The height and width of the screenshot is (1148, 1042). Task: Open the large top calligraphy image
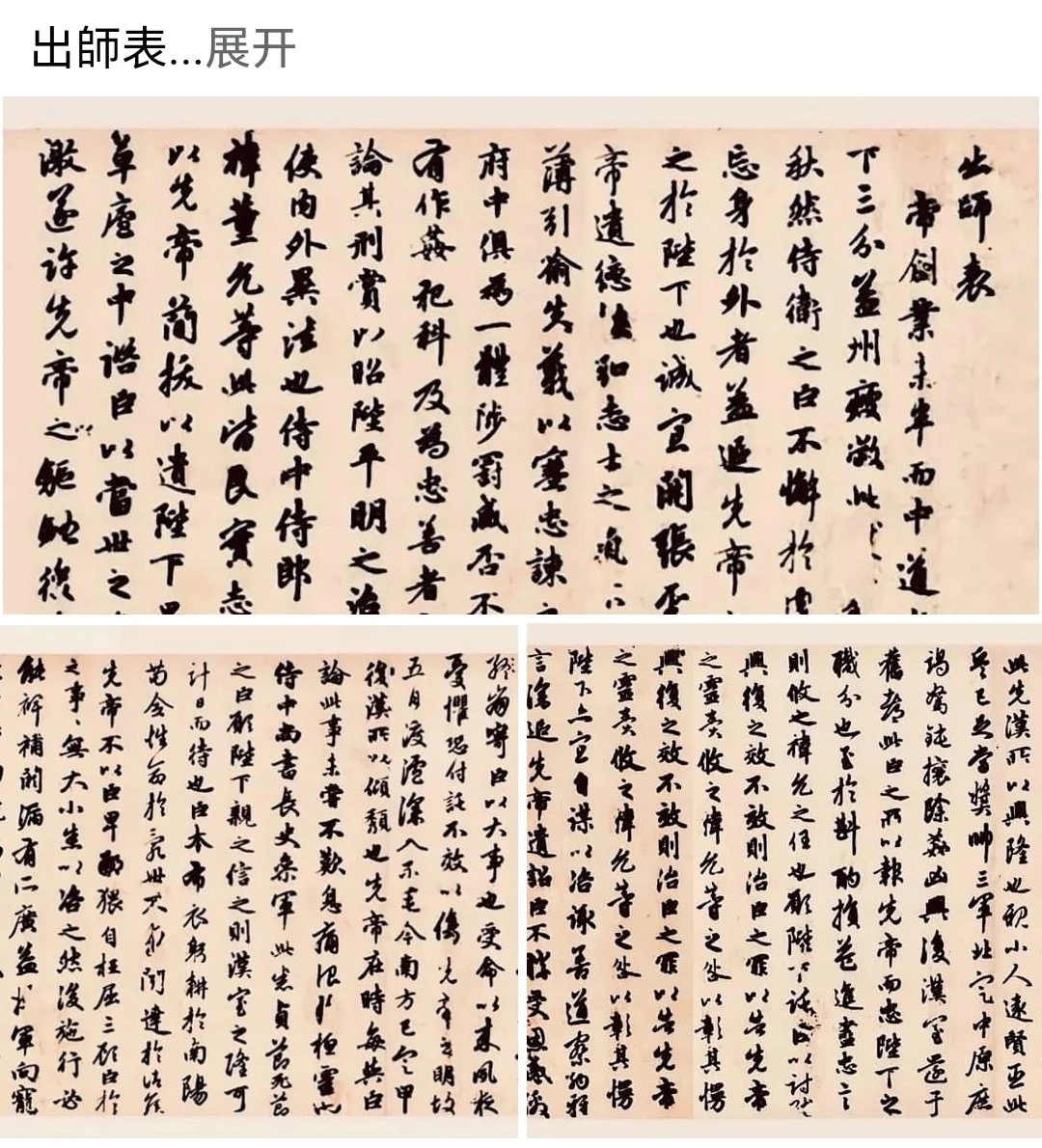click(x=521, y=355)
